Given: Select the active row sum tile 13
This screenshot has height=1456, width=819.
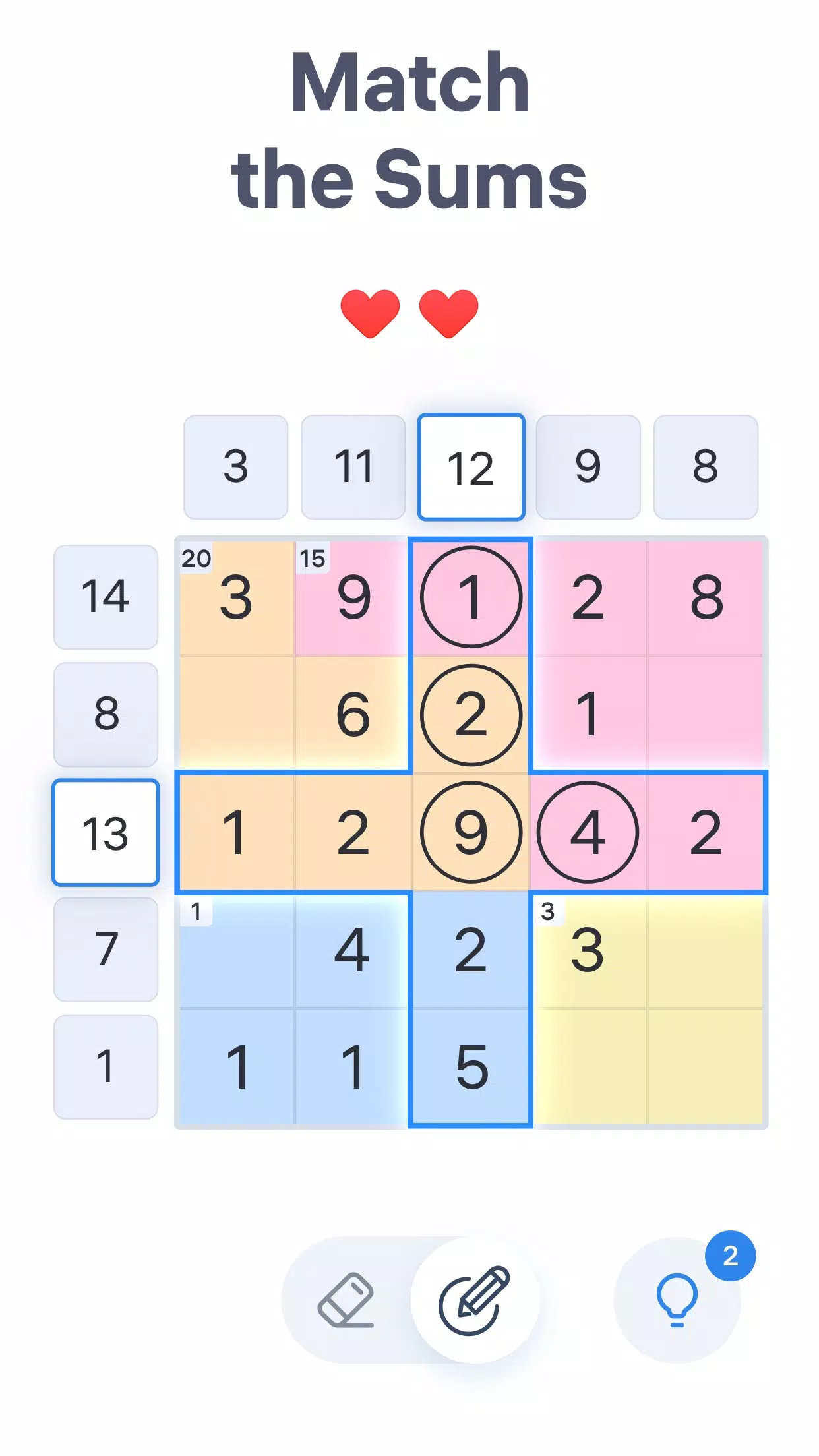Looking at the screenshot, I should 106,832.
